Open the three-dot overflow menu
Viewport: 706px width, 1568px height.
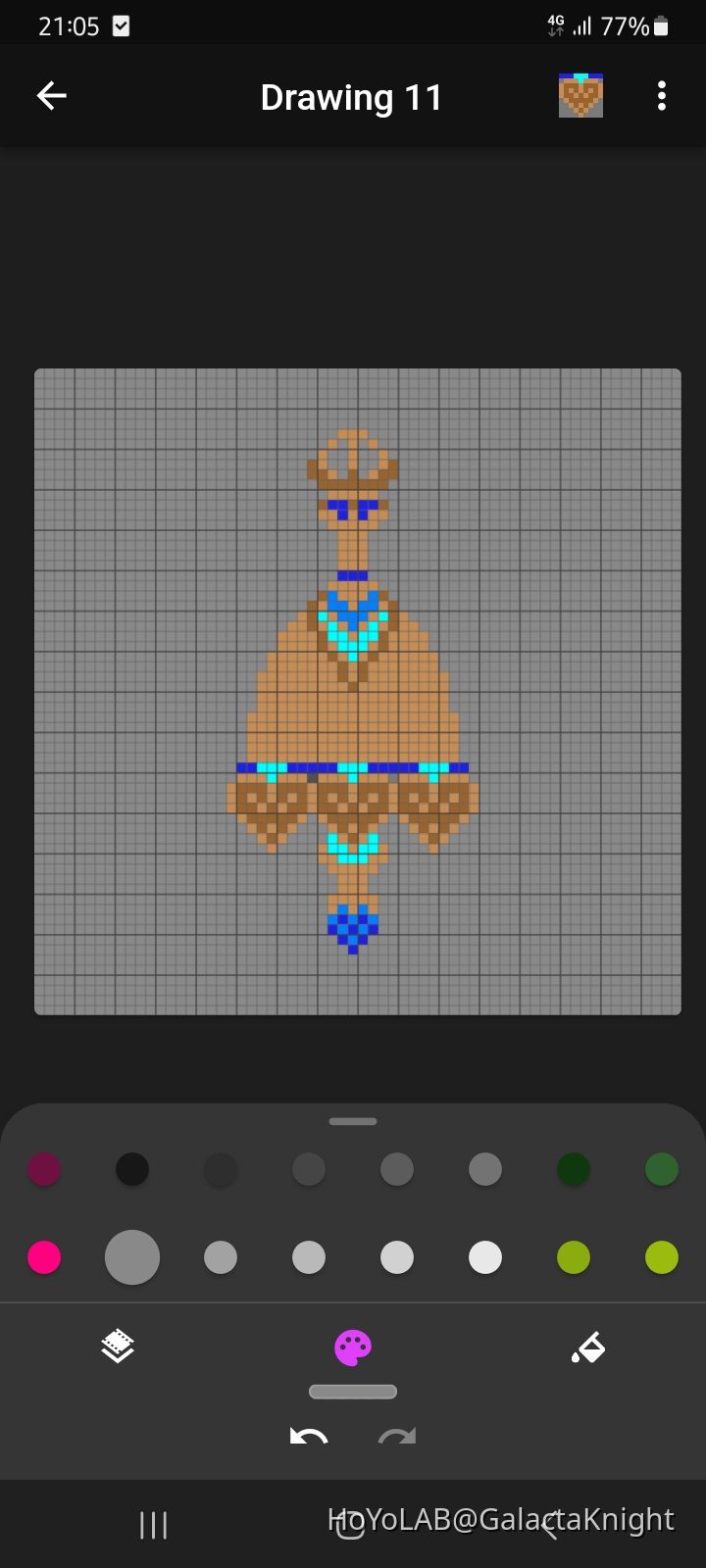click(662, 96)
